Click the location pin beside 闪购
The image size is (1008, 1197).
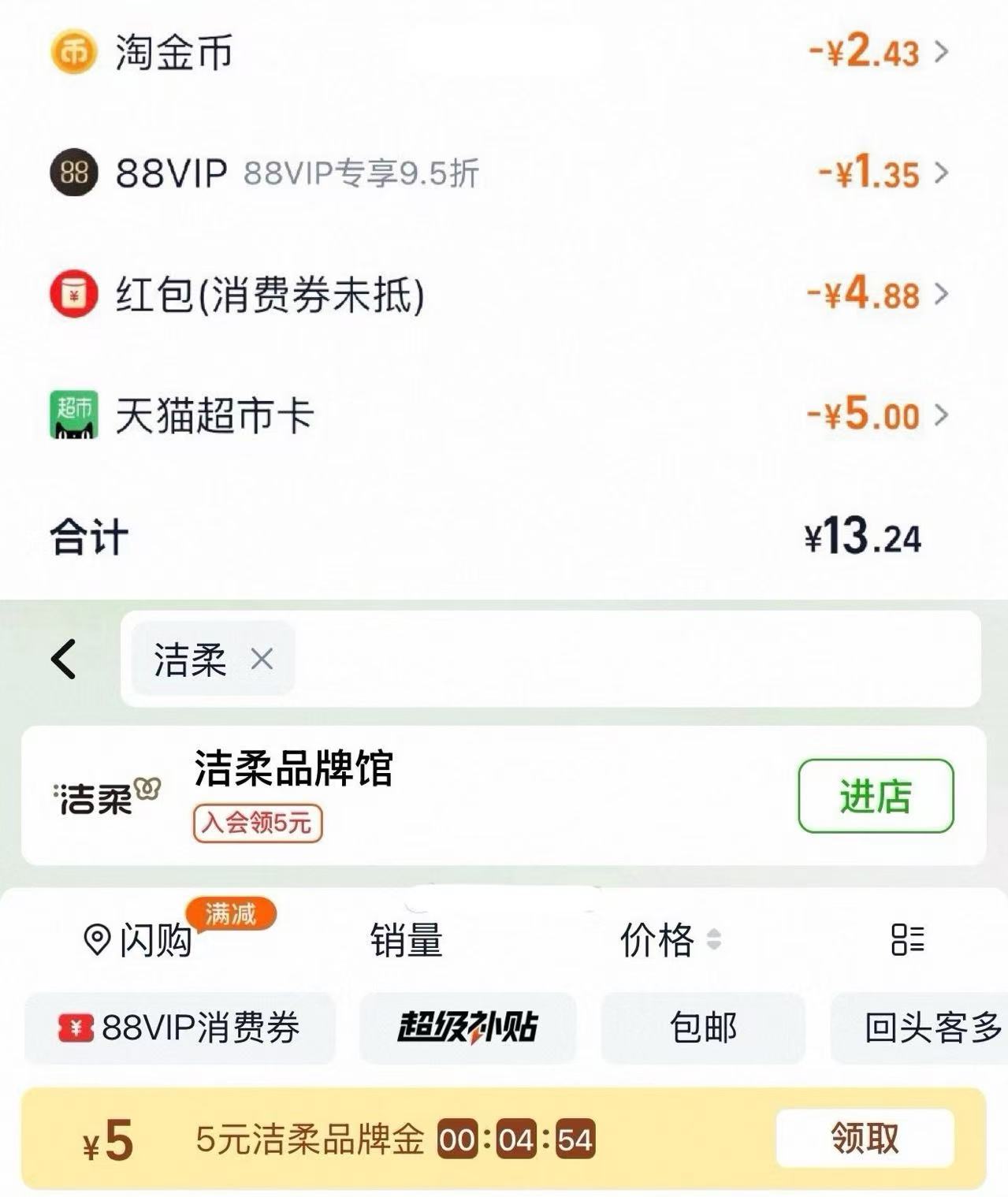pyautogui.click(x=96, y=939)
